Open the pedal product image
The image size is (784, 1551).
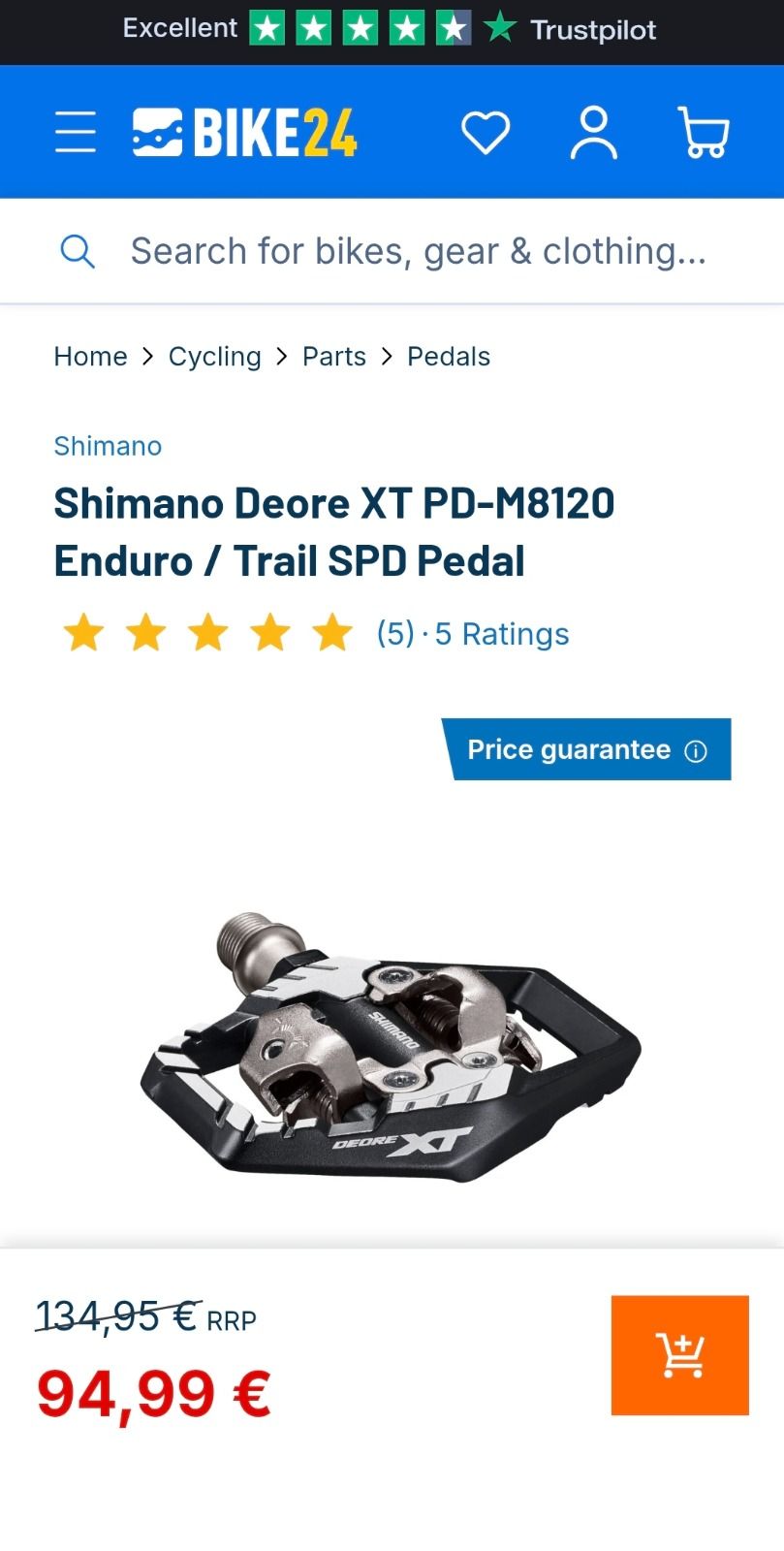391,1047
